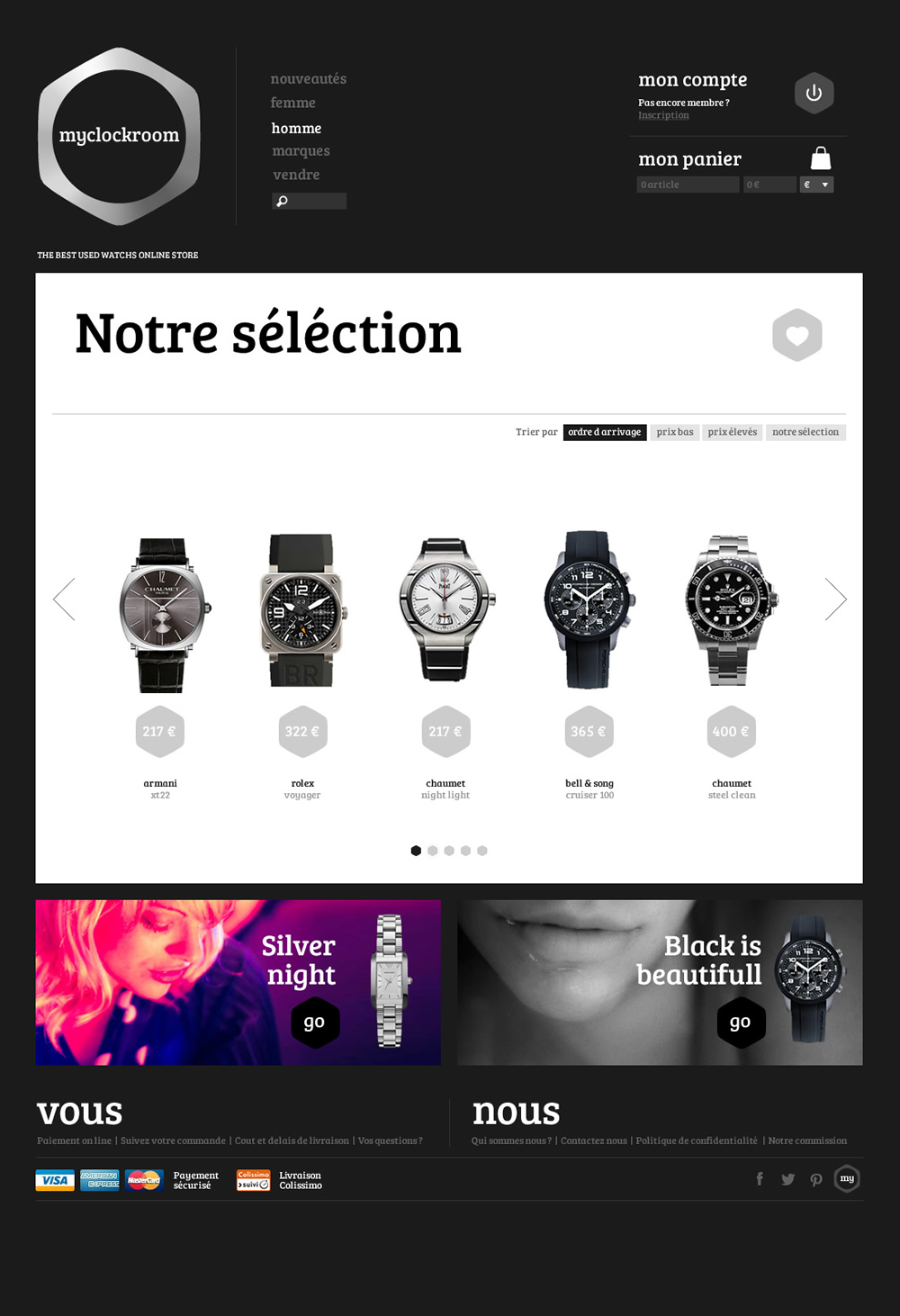The height and width of the screenshot is (1316, 900).
Task: Tap go on Black is beautifull banner
Action: (x=740, y=1023)
